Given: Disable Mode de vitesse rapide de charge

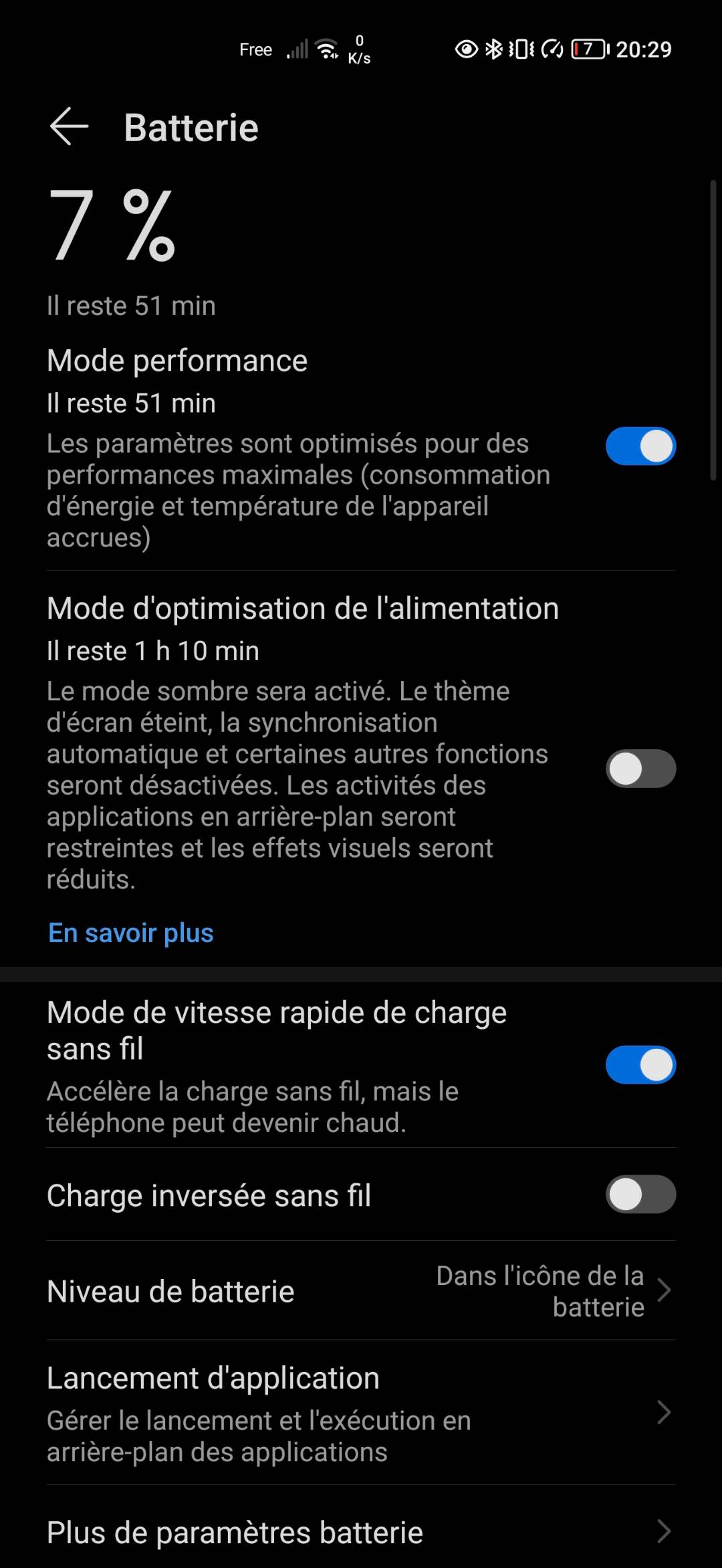Looking at the screenshot, I should tap(640, 1064).
